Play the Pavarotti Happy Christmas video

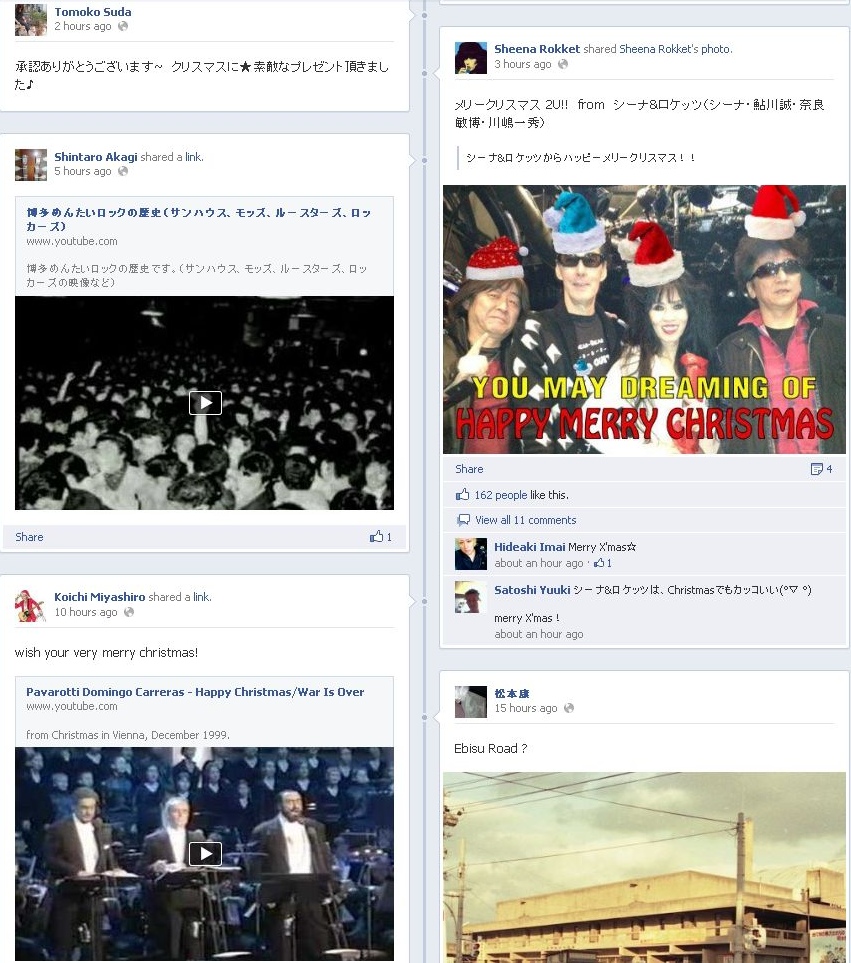click(205, 854)
